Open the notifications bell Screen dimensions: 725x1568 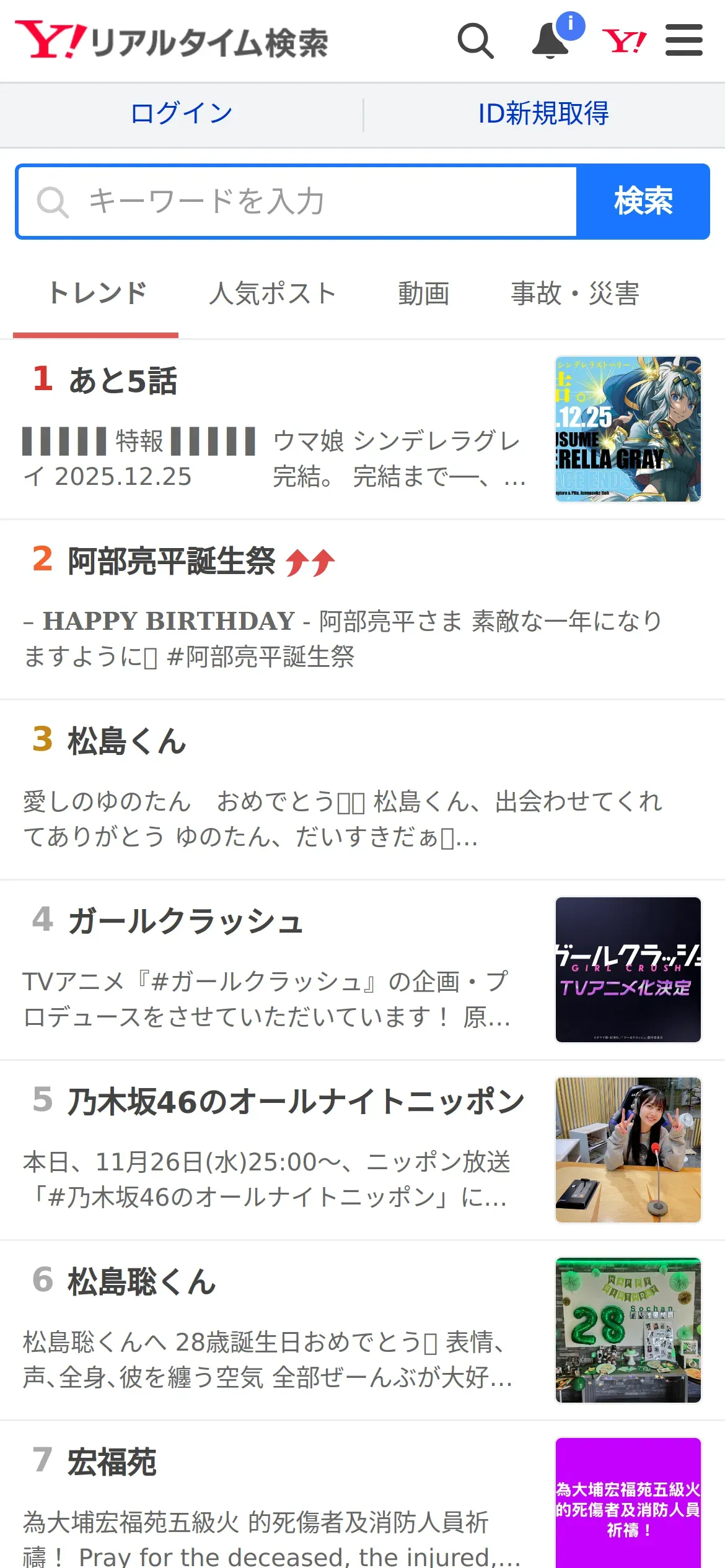point(553,38)
